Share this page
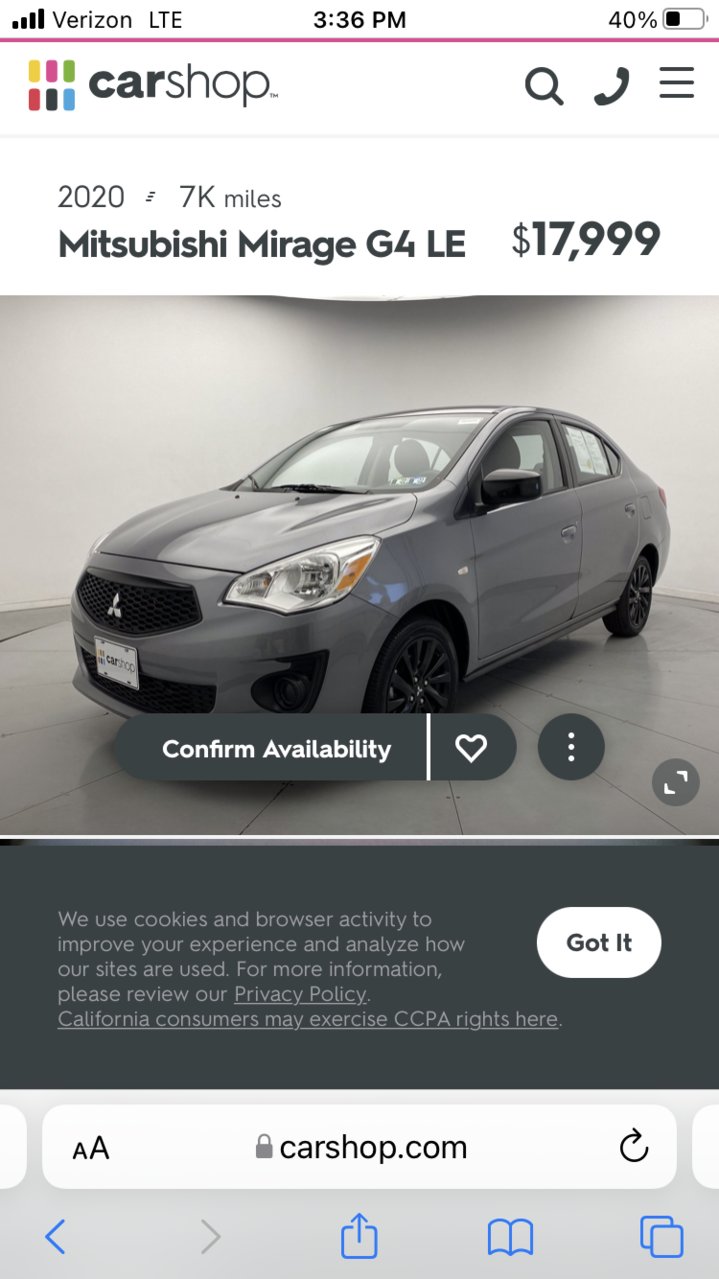 [359, 1236]
